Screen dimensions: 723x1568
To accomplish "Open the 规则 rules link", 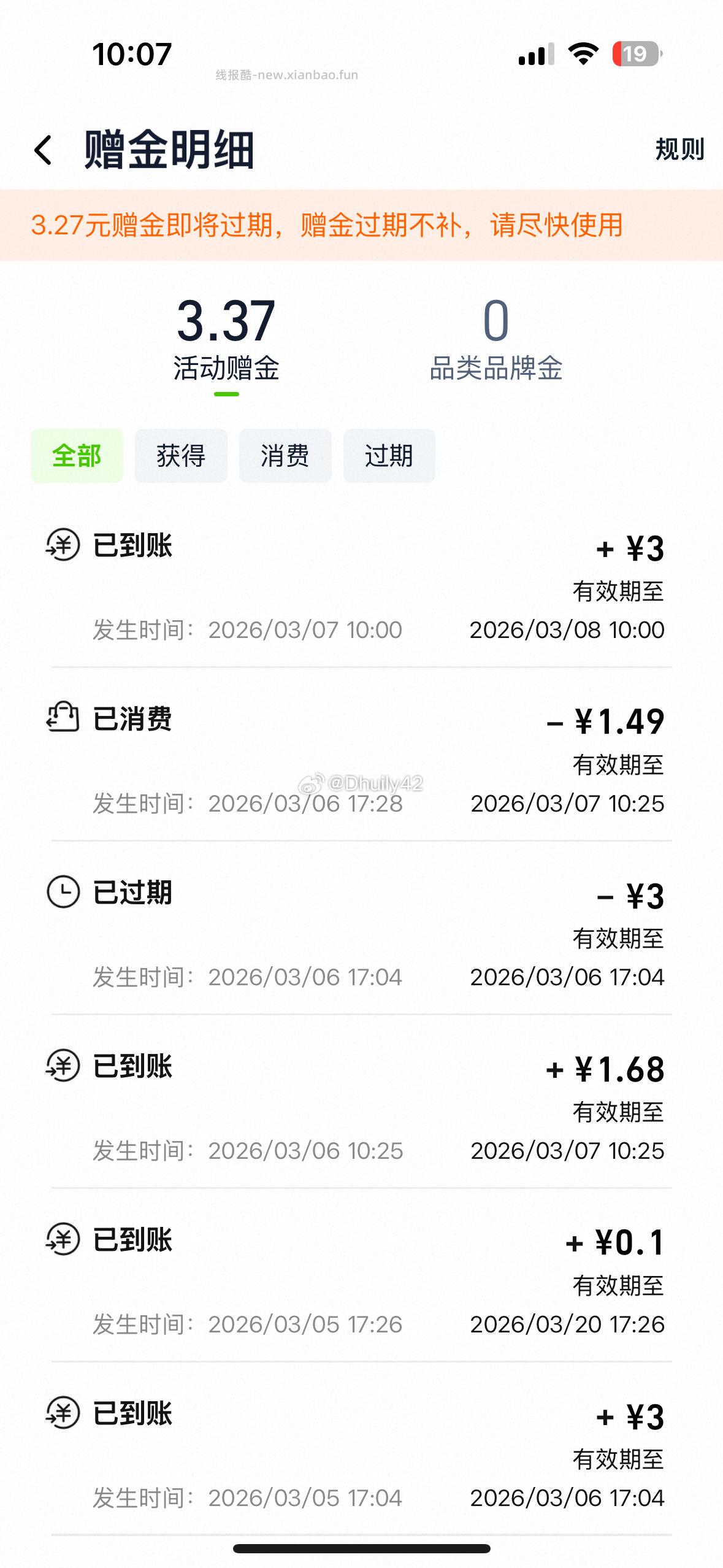I will 679,149.
